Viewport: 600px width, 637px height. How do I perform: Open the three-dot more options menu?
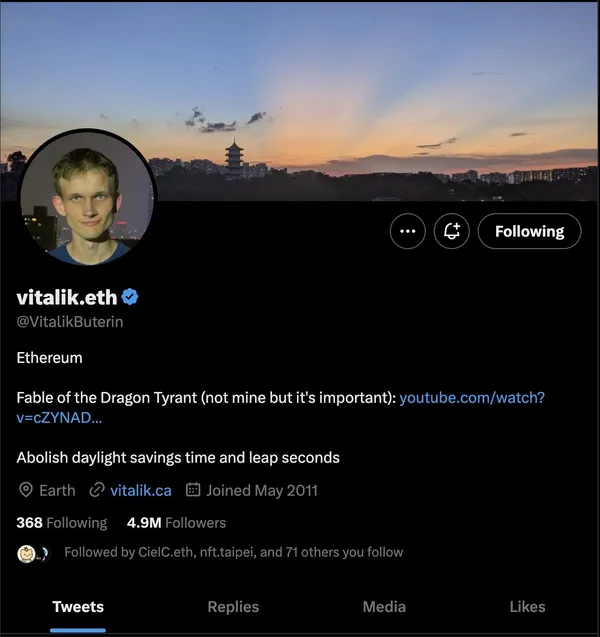click(407, 231)
